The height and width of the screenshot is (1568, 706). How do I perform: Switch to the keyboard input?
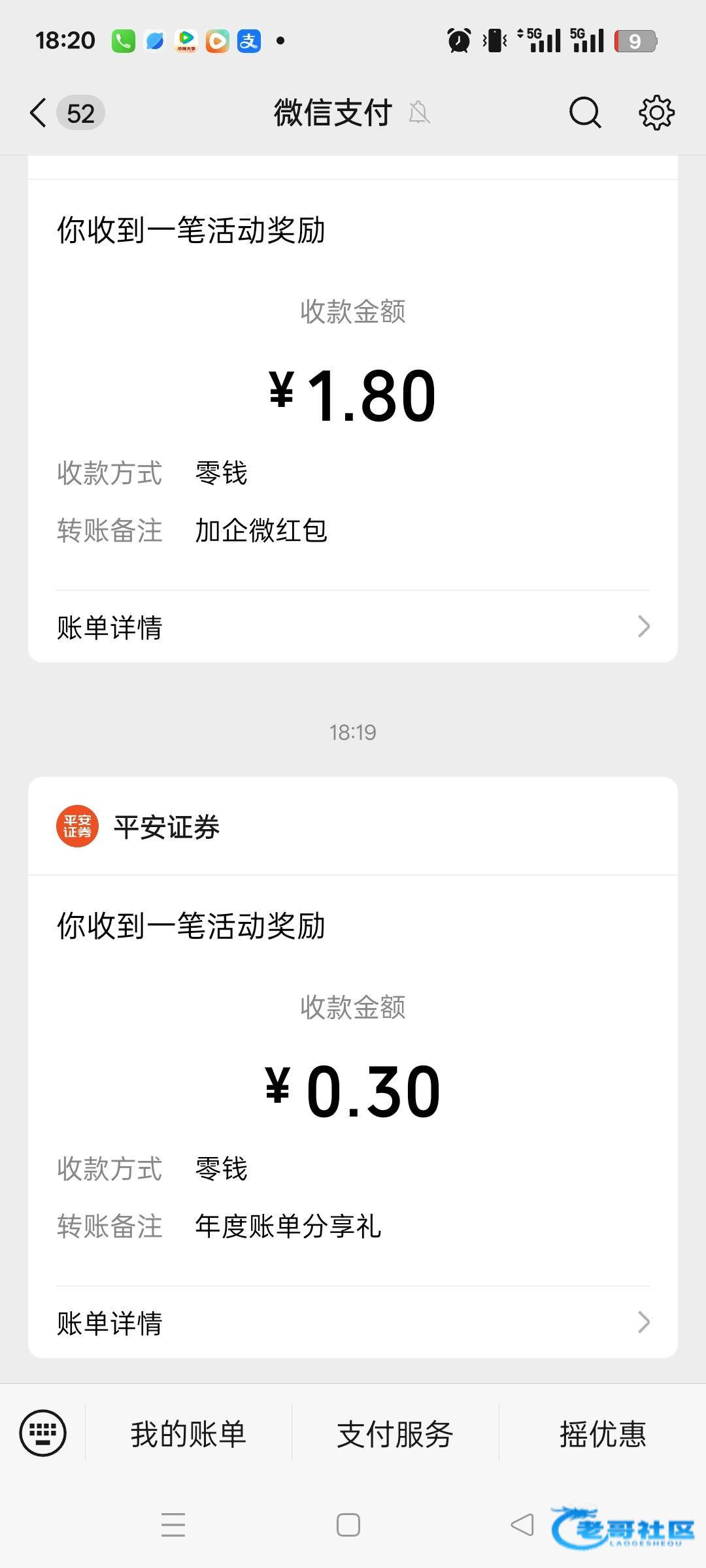point(43,1433)
